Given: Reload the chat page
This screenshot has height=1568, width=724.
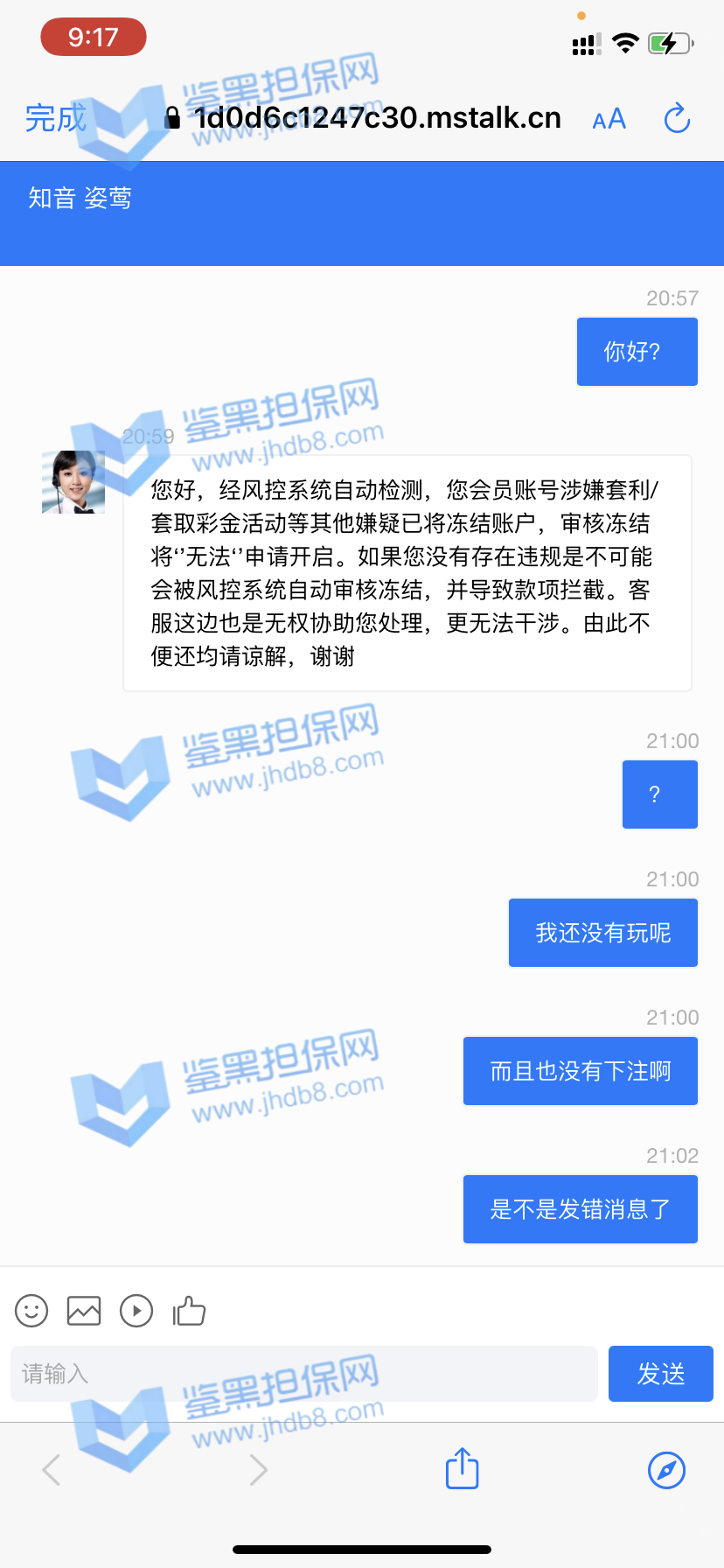Looking at the screenshot, I should 677,118.
